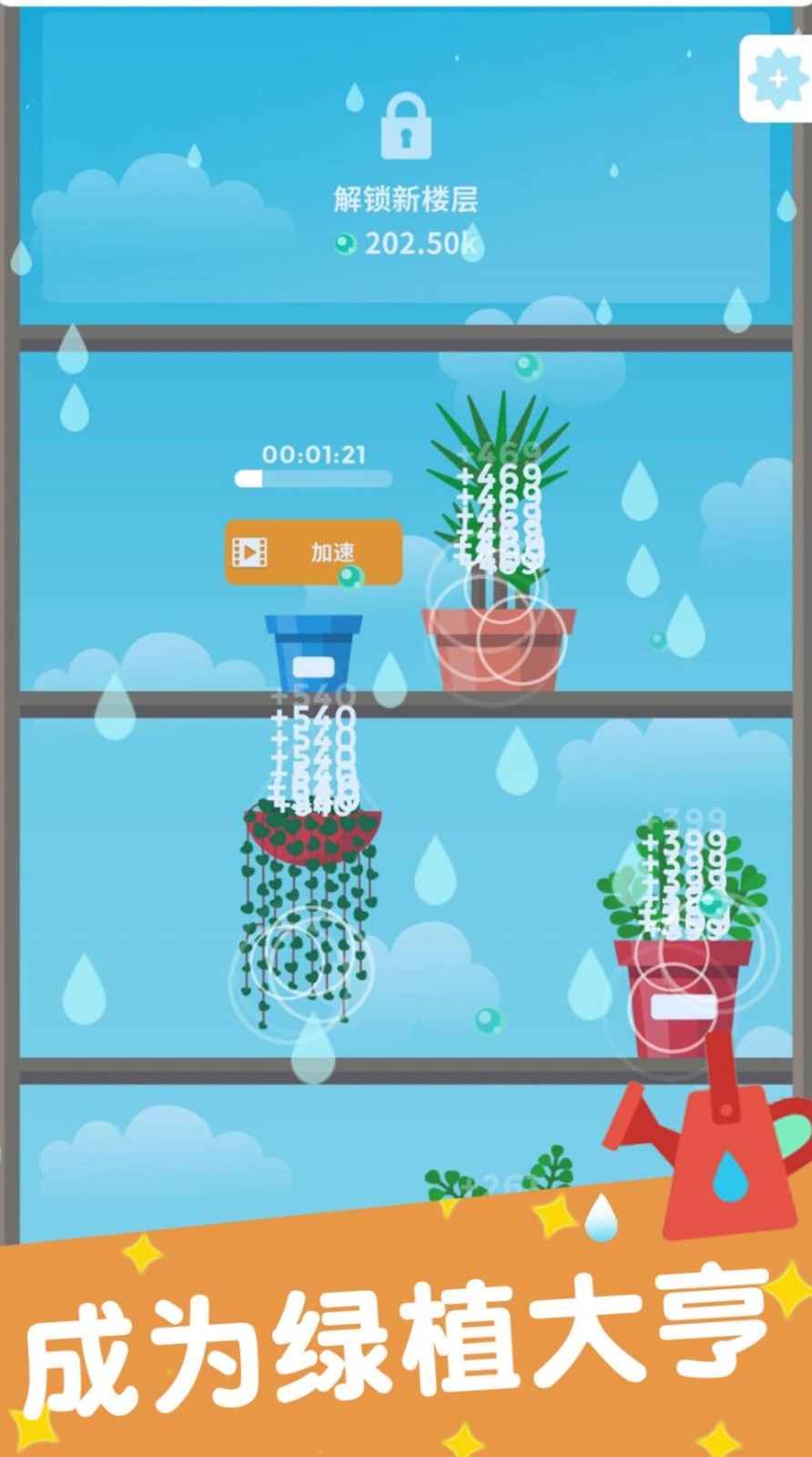Tap the green gem icon next to 202.50k

tap(344, 243)
